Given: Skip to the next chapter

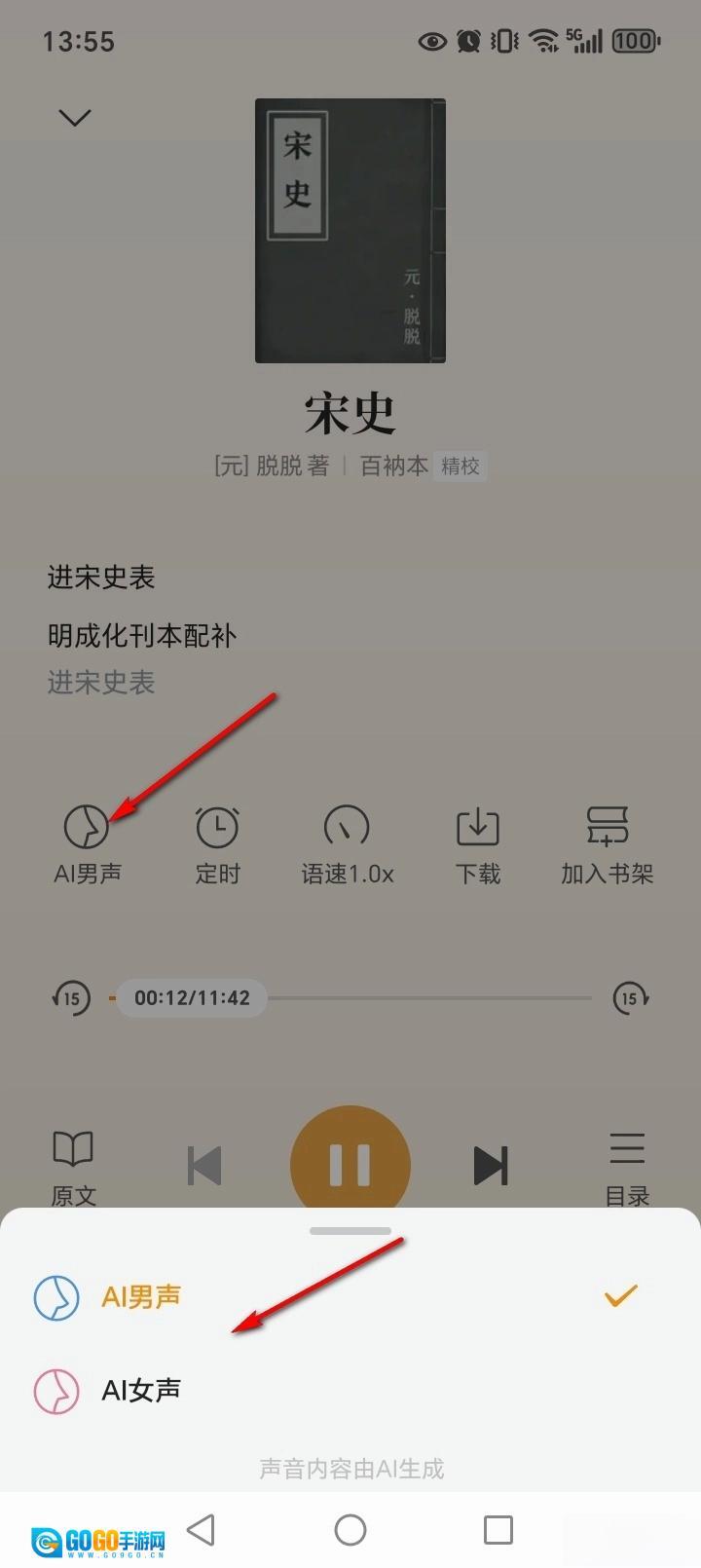Looking at the screenshot, I should click(491, 1165).
